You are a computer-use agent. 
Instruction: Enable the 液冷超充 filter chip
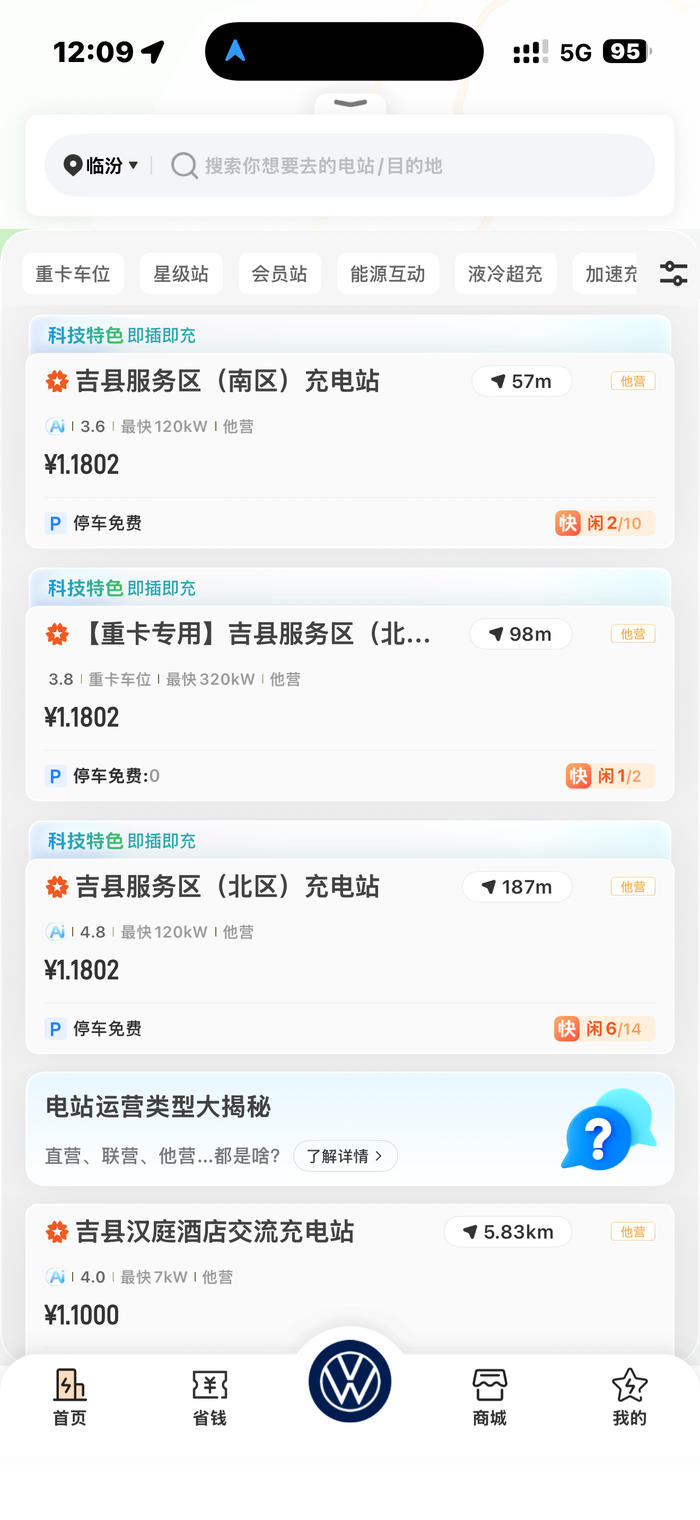pos(505,274)
